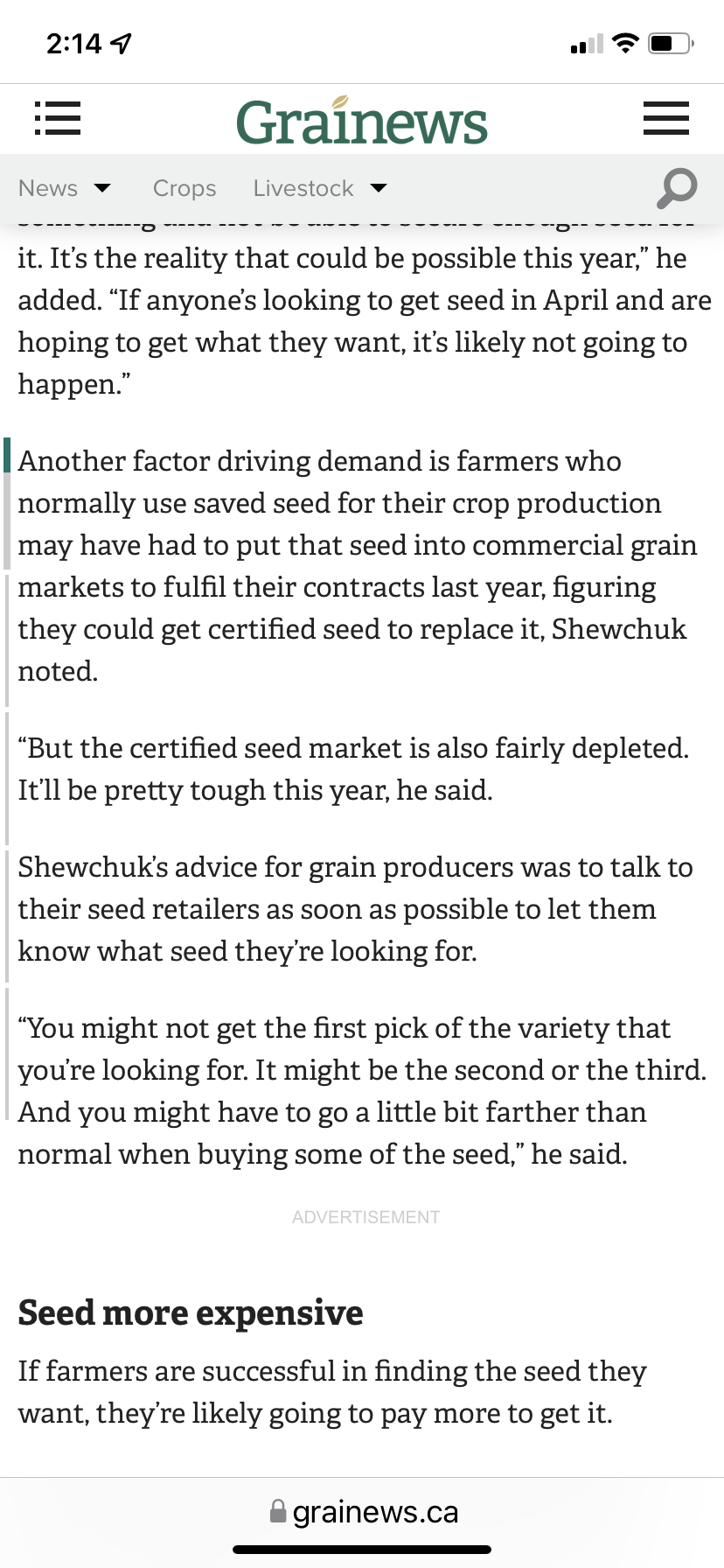Tap the grainews.ca address bar
This screenshot has height=1568, width=724.
coord(364,1512)
